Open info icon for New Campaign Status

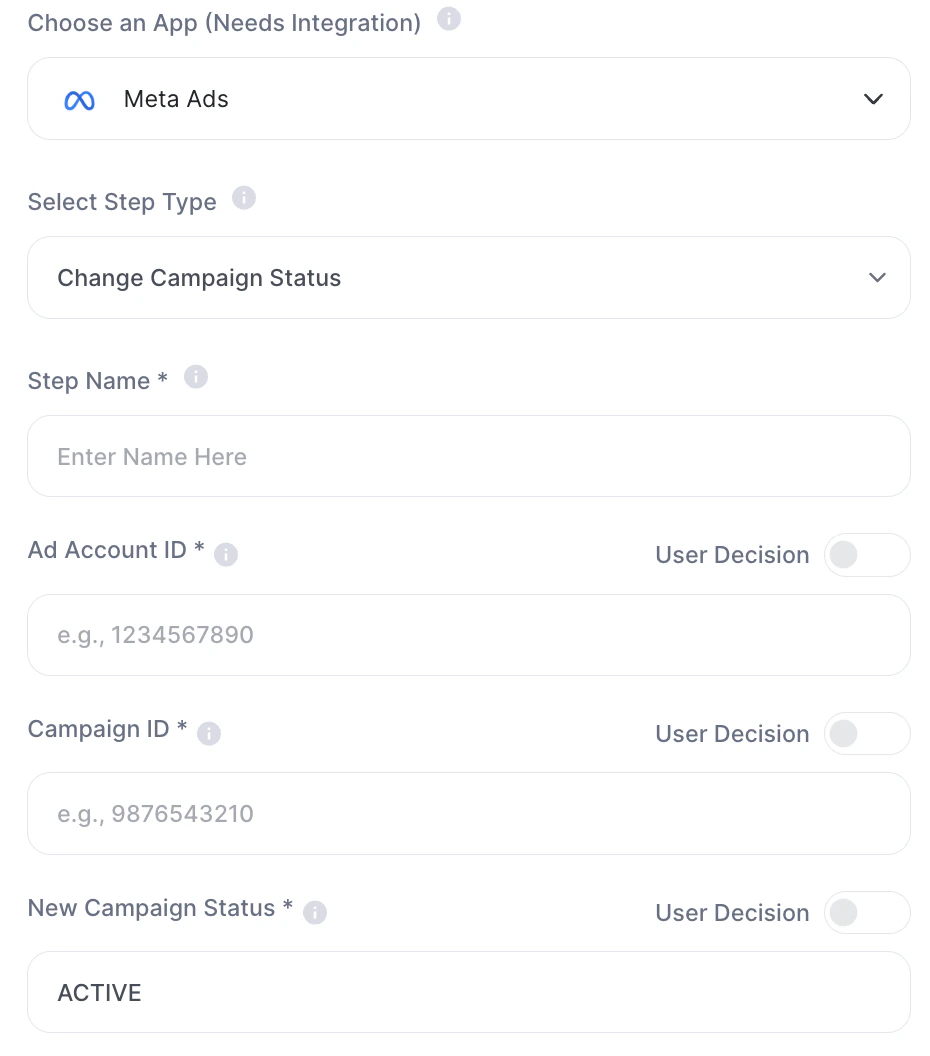[x=315, y=913]
